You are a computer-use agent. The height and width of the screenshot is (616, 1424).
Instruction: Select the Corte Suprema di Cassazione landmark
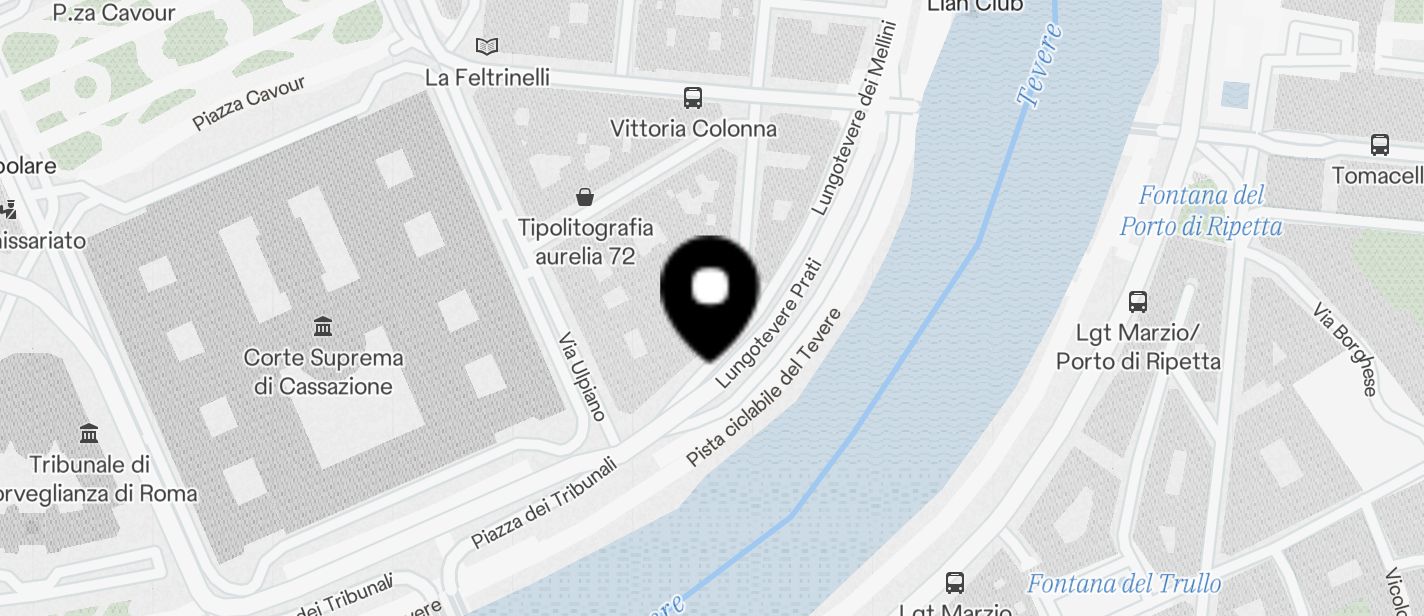tap(323, 327)
